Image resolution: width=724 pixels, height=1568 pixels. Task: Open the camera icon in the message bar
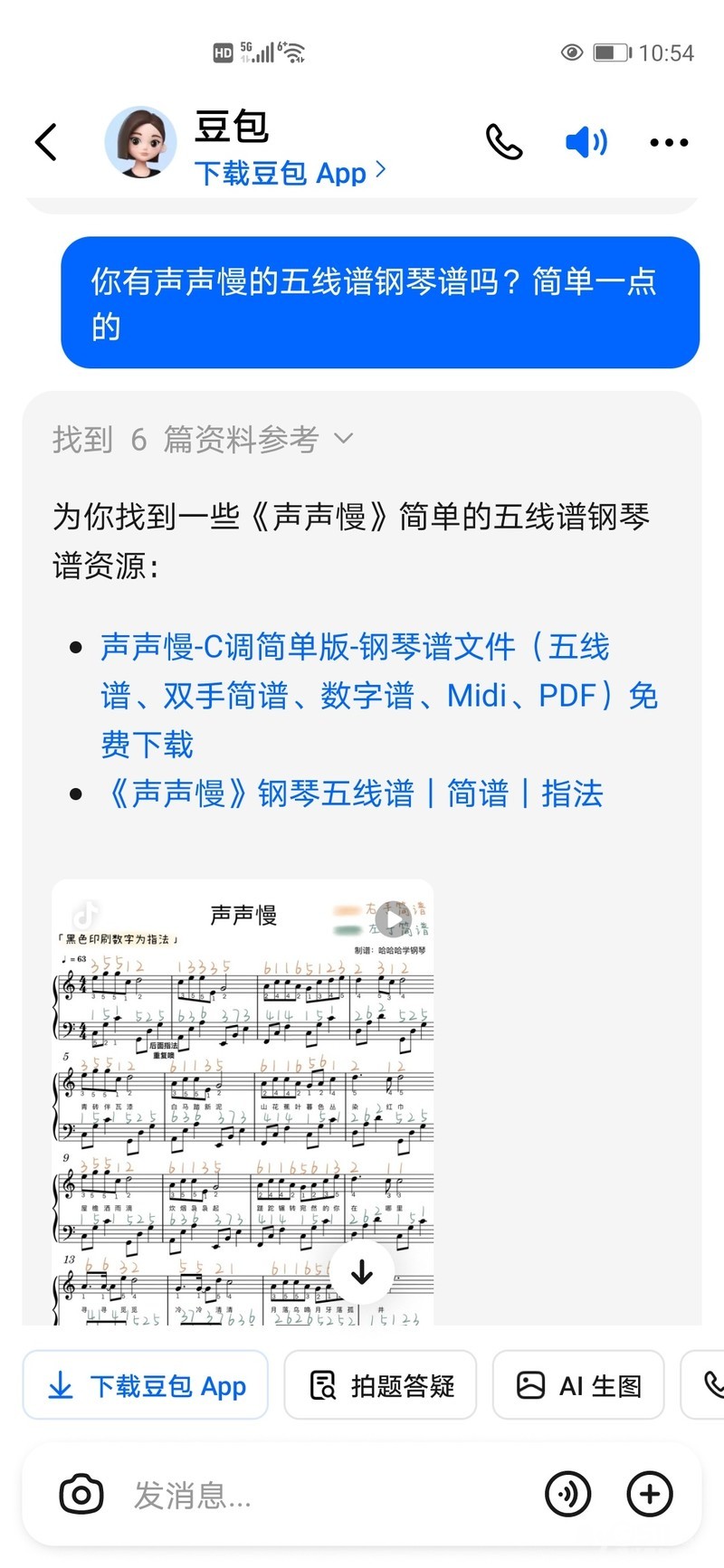pyautogui.click(x=81, y=1494)
